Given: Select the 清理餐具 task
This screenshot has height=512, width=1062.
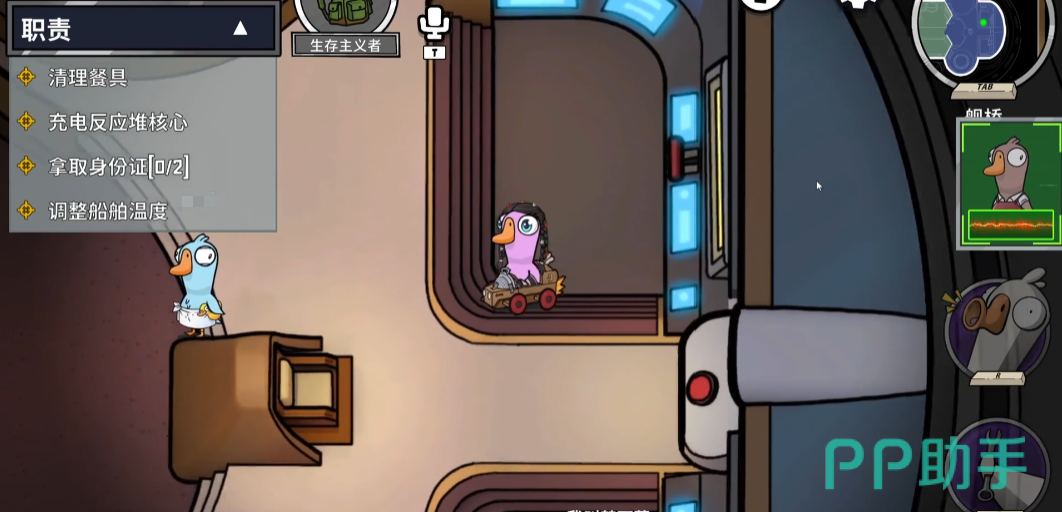Looking at the screenshot, I should click(x=88, y=77).
